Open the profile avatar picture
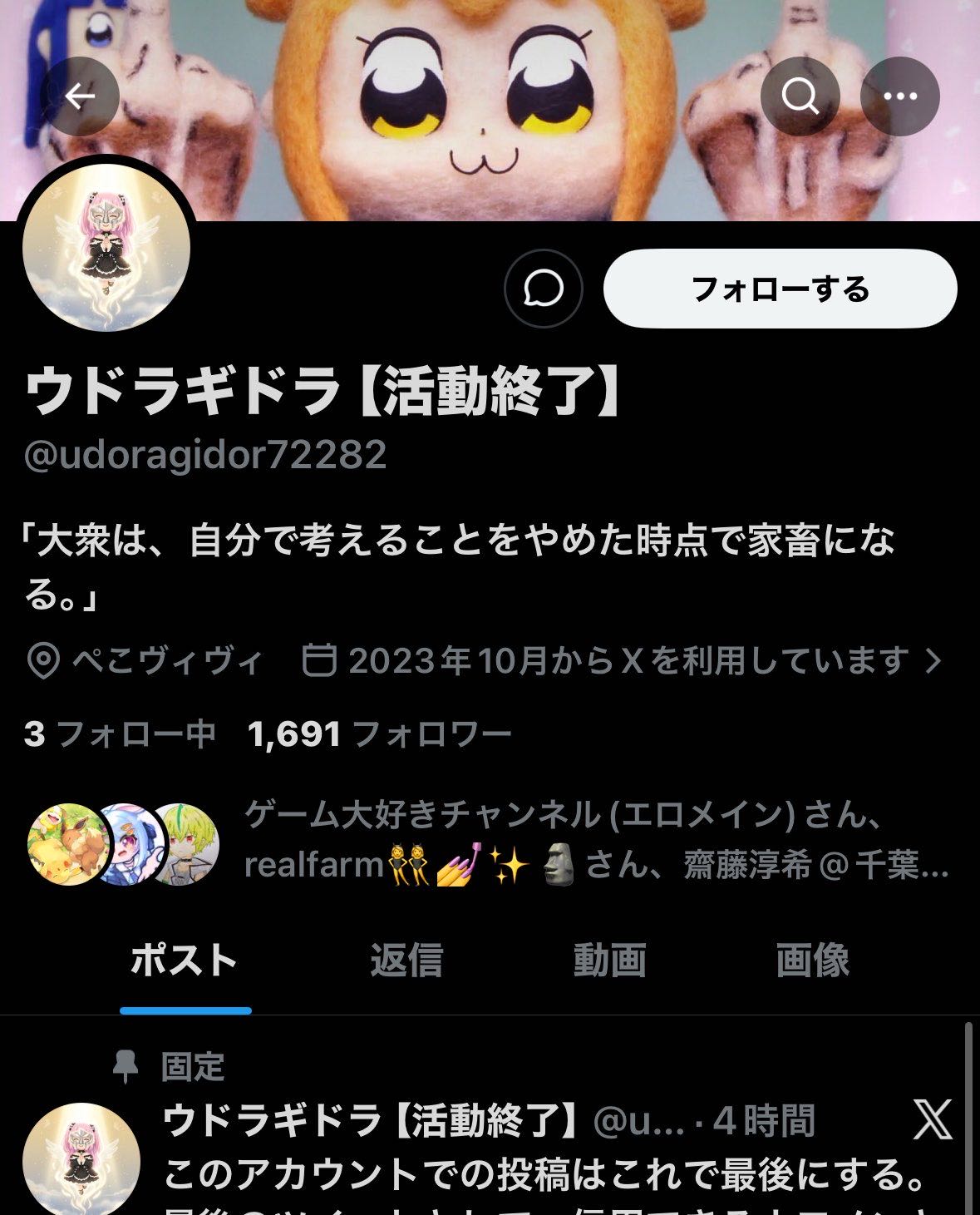Screen dimensions: 980x1215 coord(106,248)
